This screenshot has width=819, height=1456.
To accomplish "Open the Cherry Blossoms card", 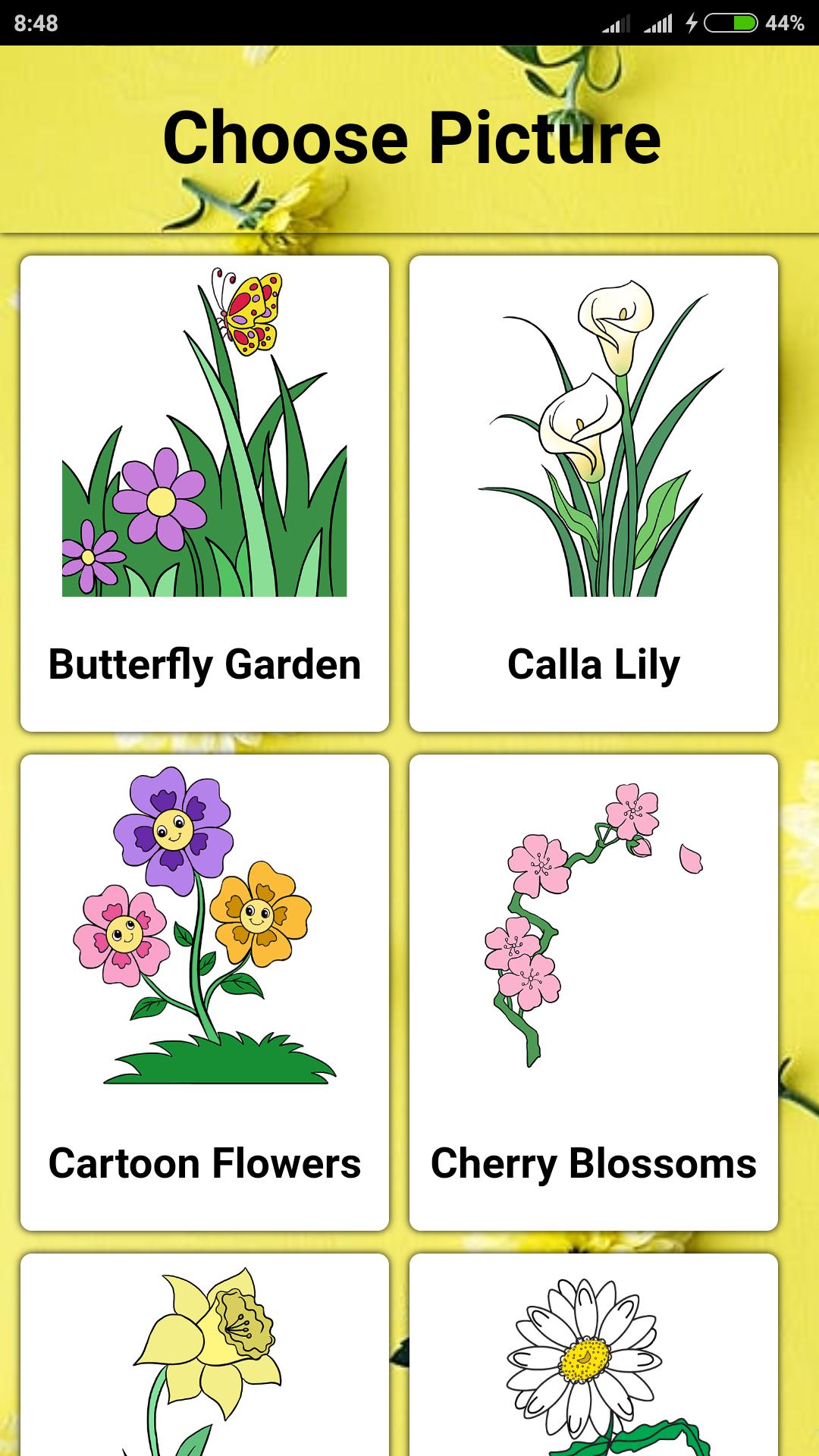I will coord(594,992).
